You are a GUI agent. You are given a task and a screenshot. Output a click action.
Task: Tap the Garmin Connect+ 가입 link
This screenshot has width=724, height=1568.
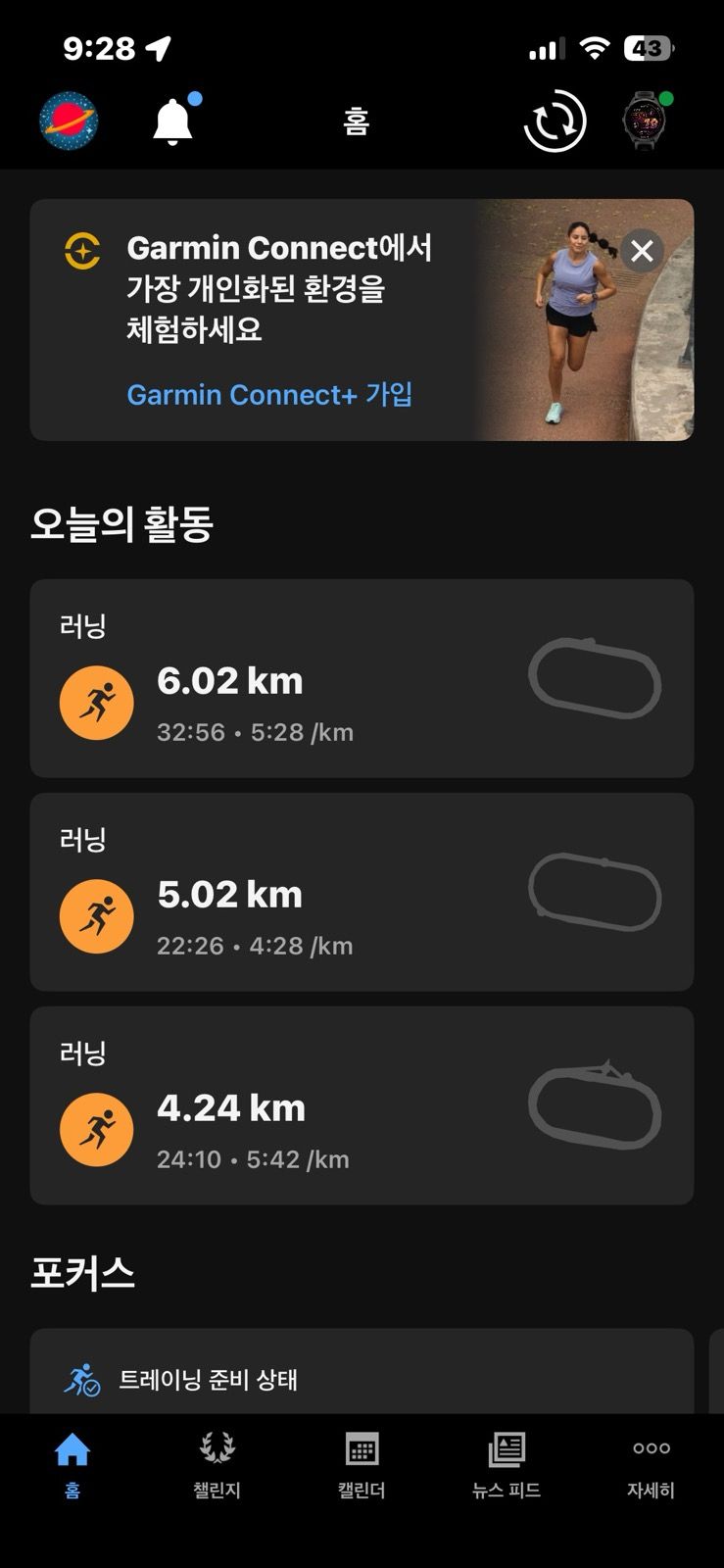pyautogui.click(x=270, y=394)
